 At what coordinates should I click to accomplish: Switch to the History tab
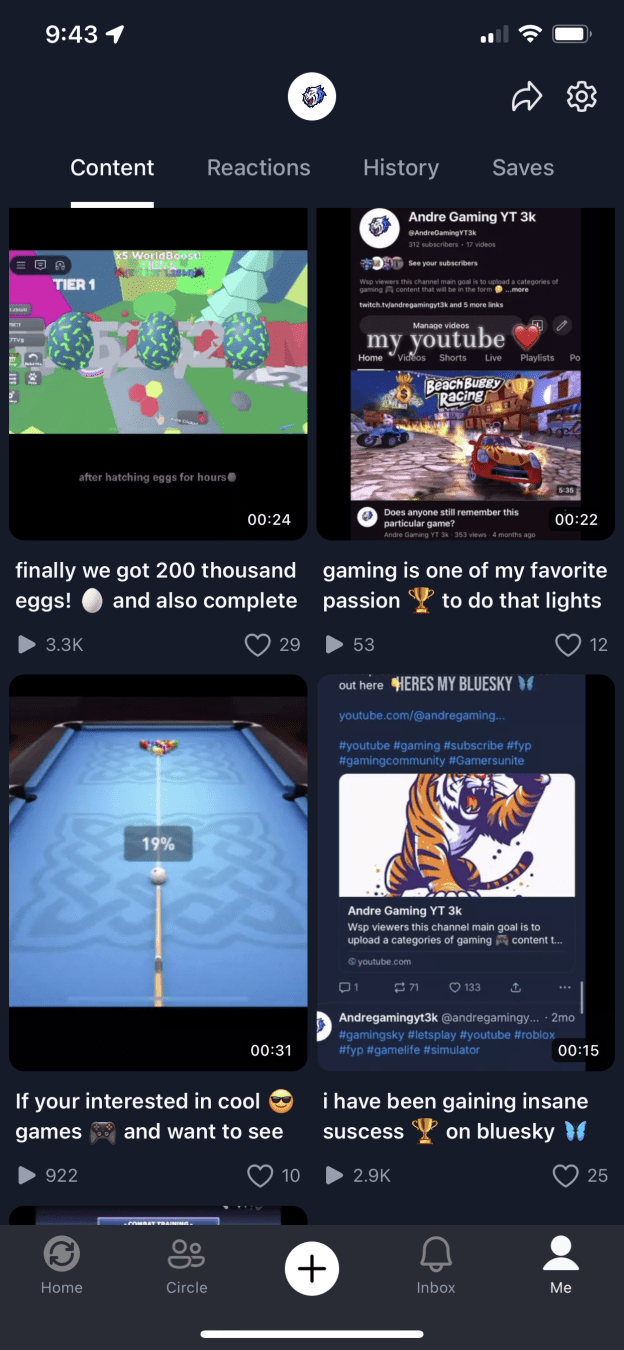coord(400,168)
